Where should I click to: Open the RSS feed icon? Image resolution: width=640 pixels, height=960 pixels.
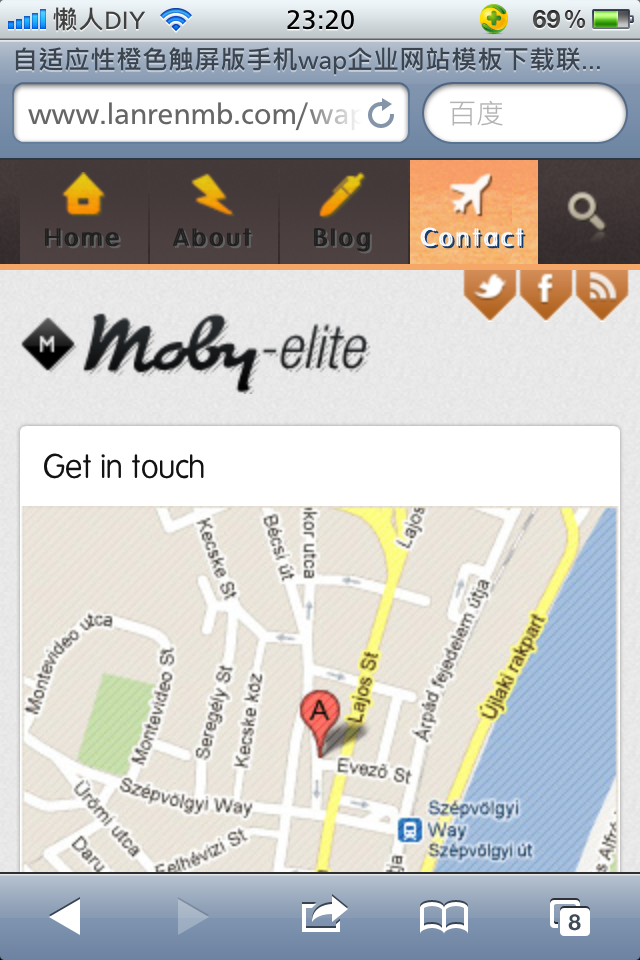pos(602,291)
